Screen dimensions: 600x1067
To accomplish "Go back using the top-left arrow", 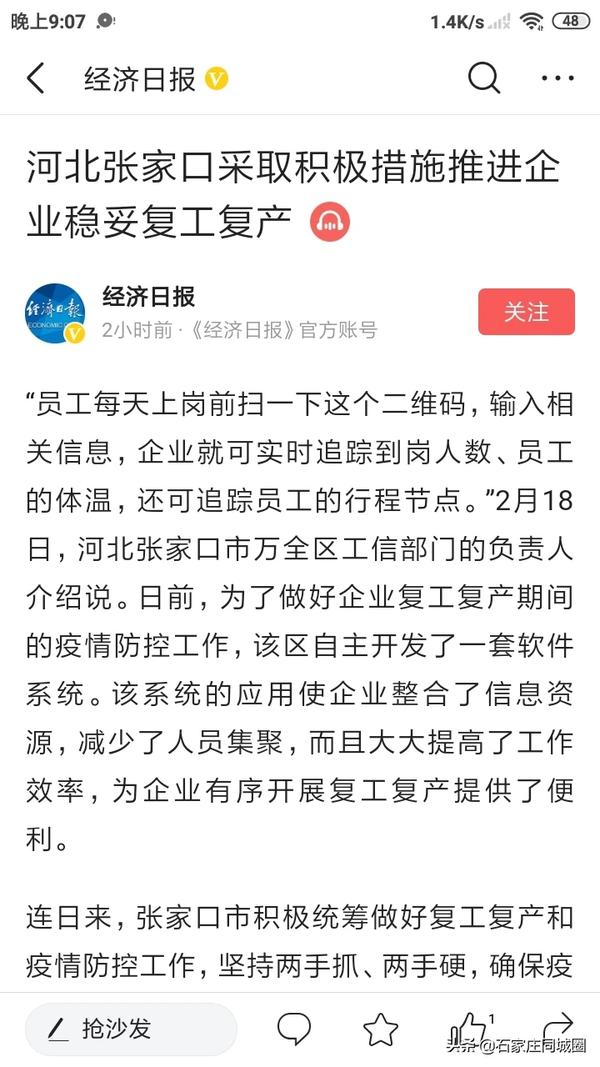I will [x=35, y=78].
